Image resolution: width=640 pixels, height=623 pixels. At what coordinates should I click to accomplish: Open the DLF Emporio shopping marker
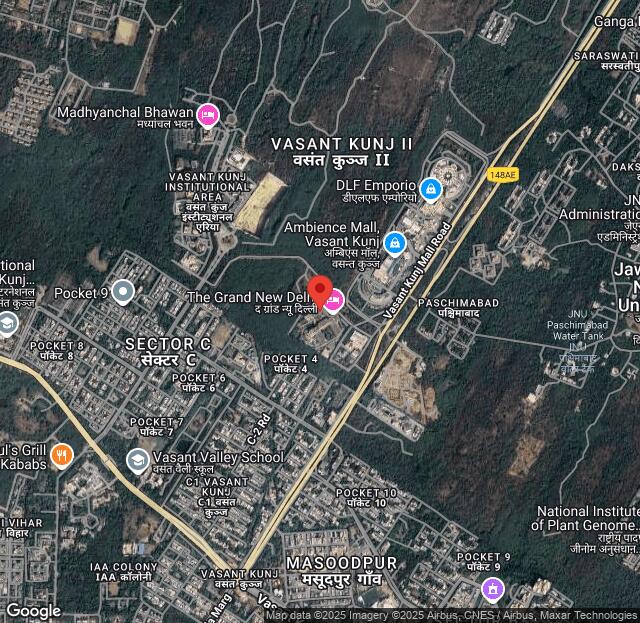(431, 188)
